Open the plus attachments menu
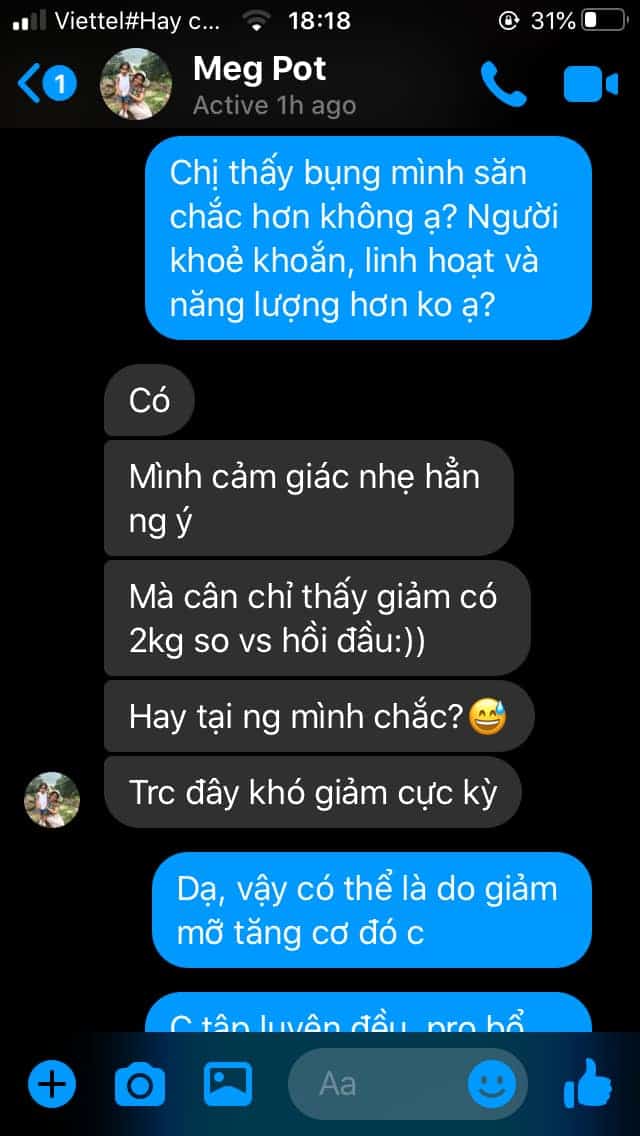Viewport: 640px width, 1136px height. 51,1085
